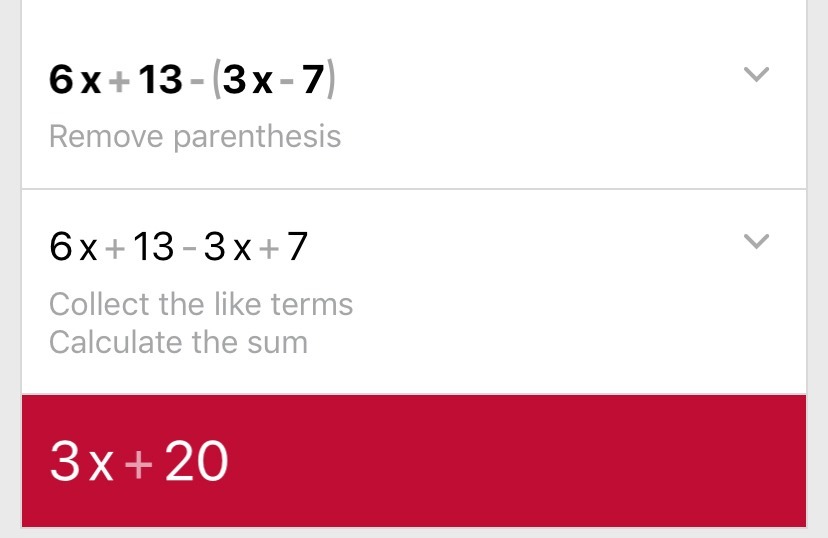Image resolution: width=828 pixels, height=538 pixels.
Task: Expand the Collect the like terms step
Action: point(757,241)
